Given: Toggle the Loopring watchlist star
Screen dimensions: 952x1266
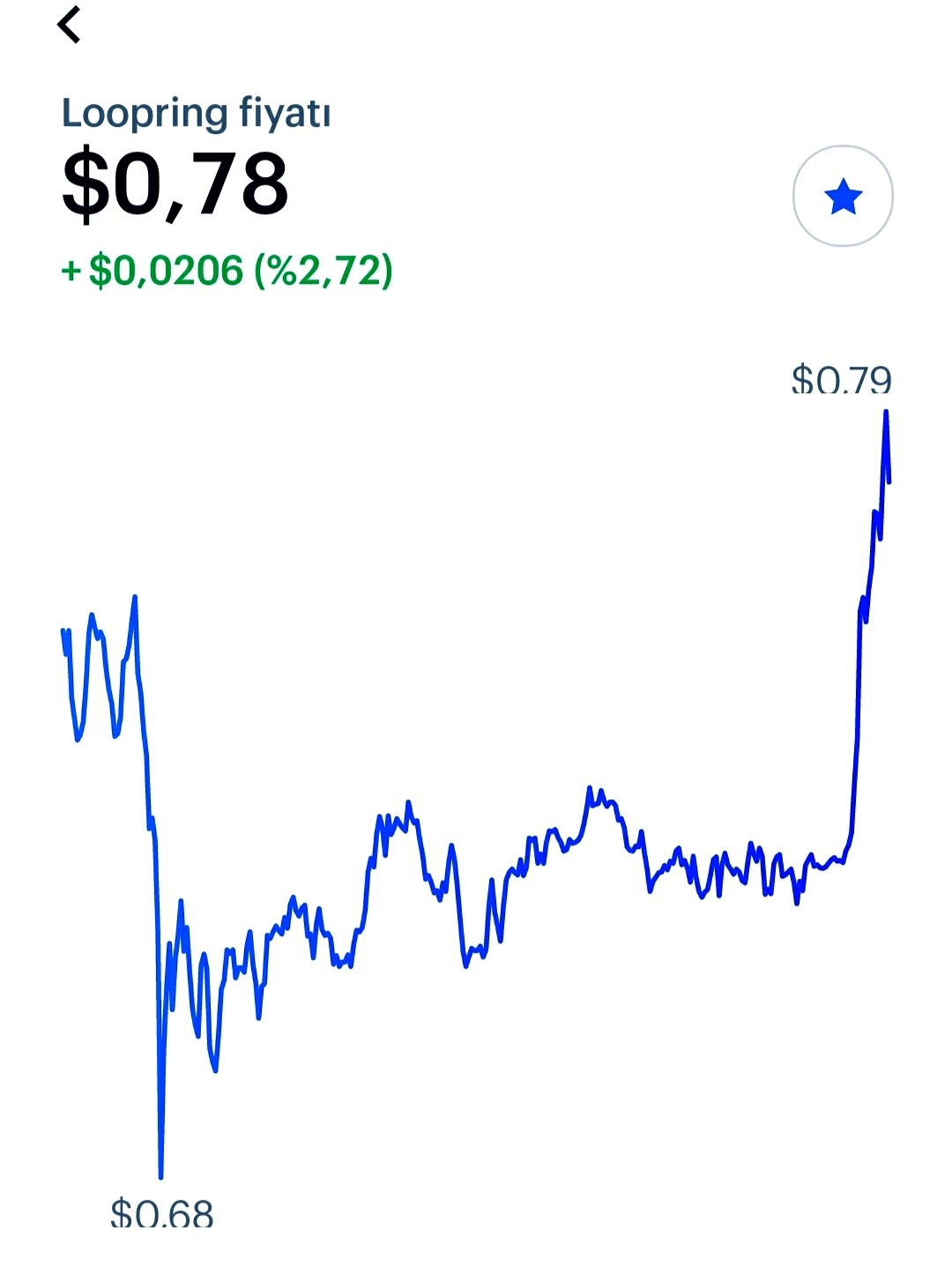Looking at the screenshot, I should coord(843,196).
